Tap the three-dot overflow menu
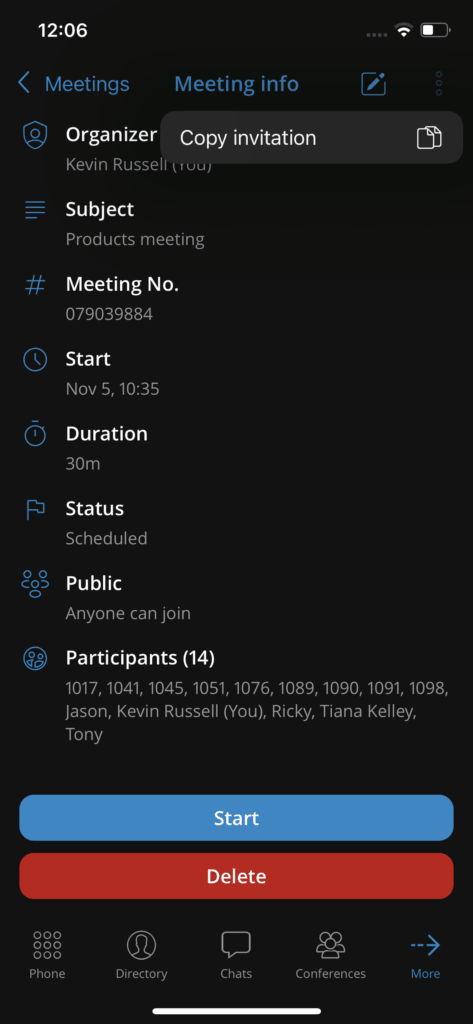 pos(438,84)
